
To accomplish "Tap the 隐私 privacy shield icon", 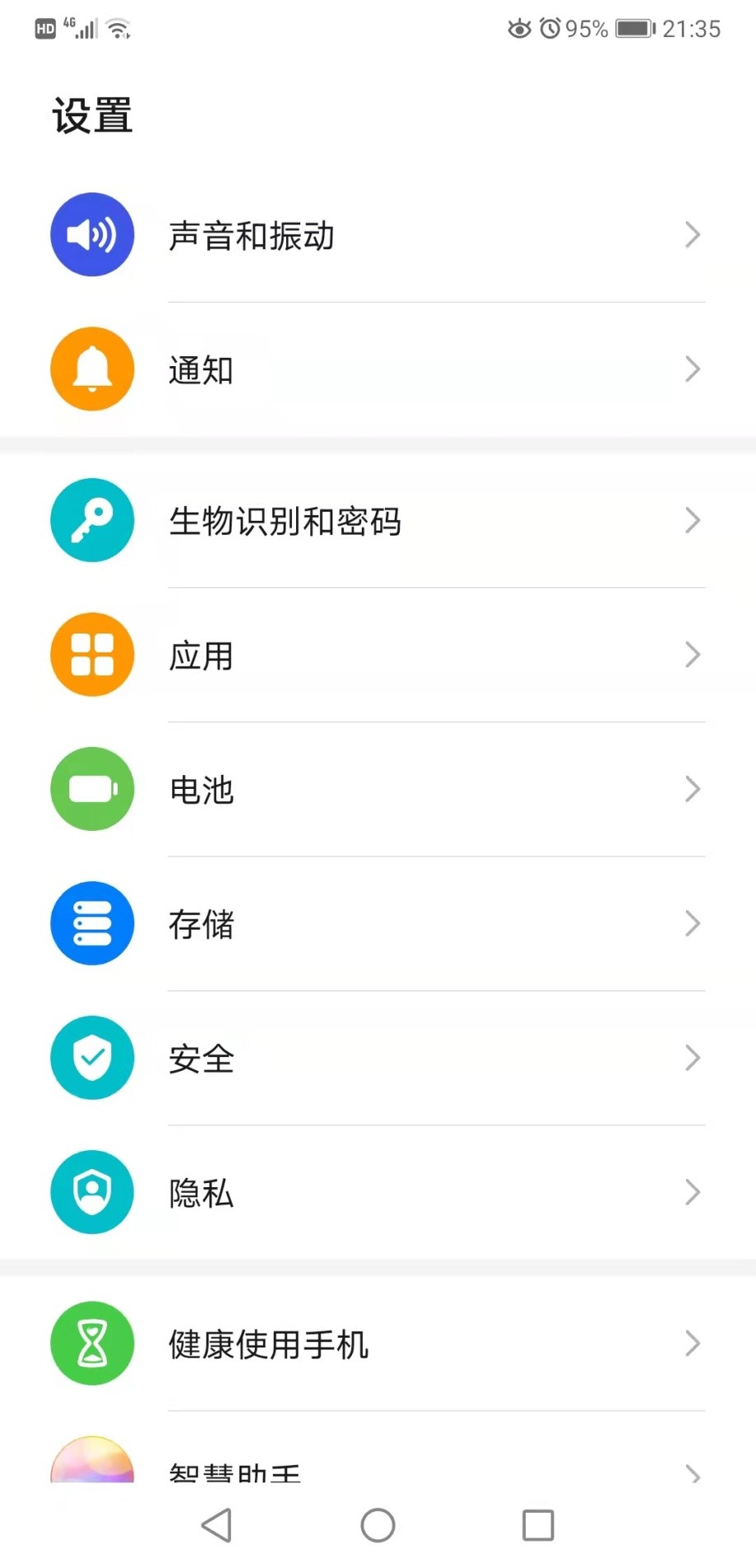I will tap(91, 1192).
